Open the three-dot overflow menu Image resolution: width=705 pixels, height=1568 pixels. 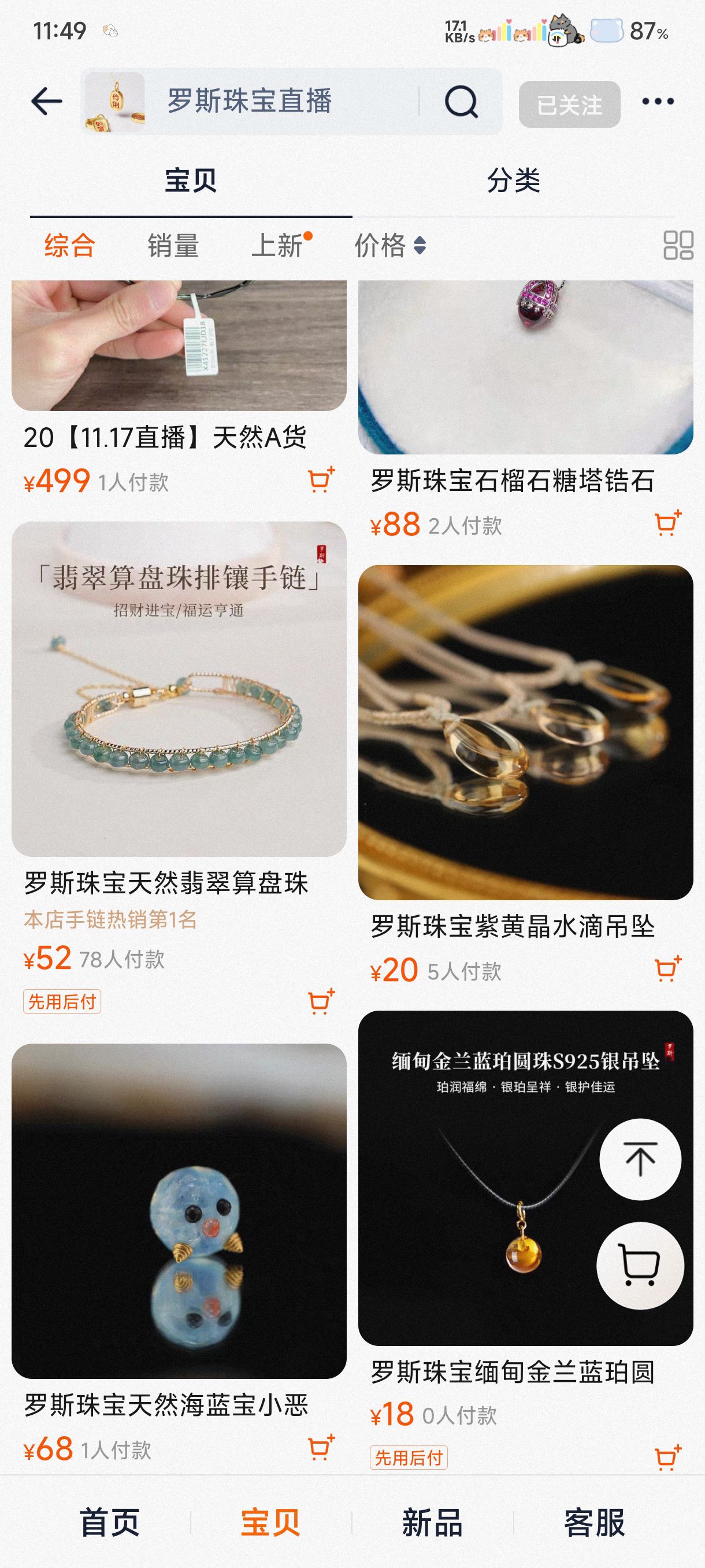pos(658,102)
